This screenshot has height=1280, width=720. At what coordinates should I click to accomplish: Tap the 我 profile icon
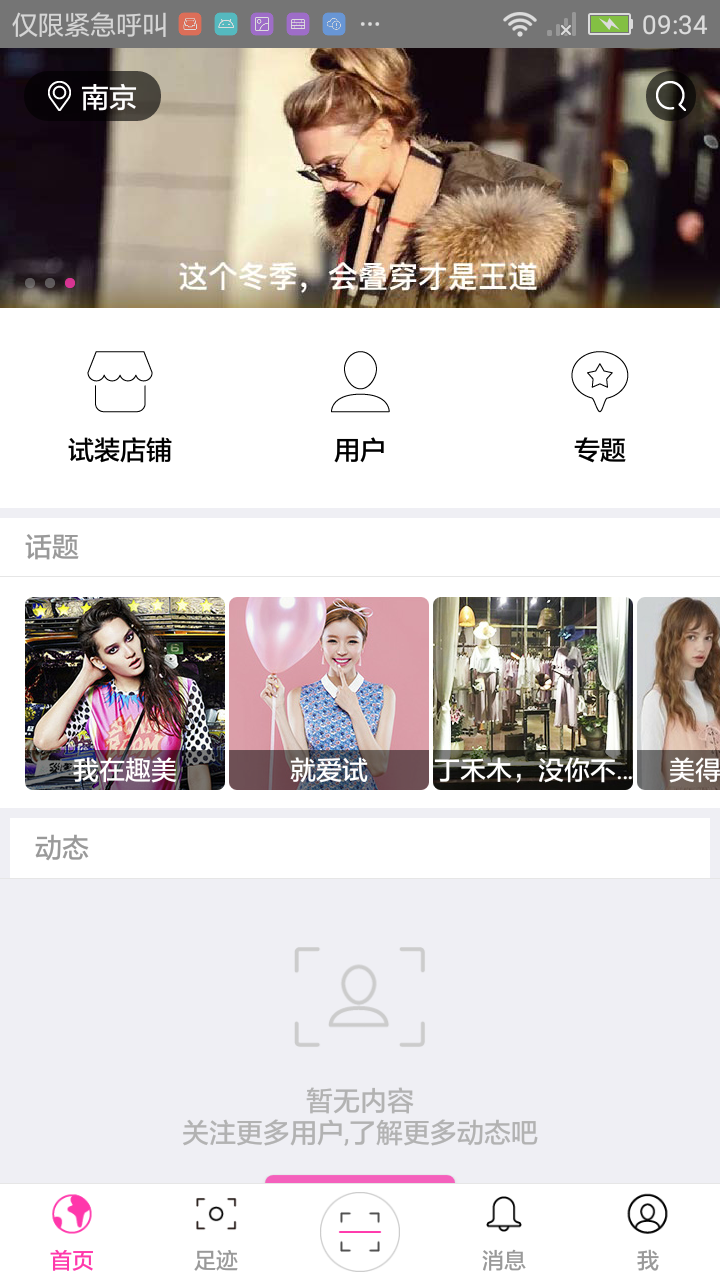click(x=647, y=1212)
